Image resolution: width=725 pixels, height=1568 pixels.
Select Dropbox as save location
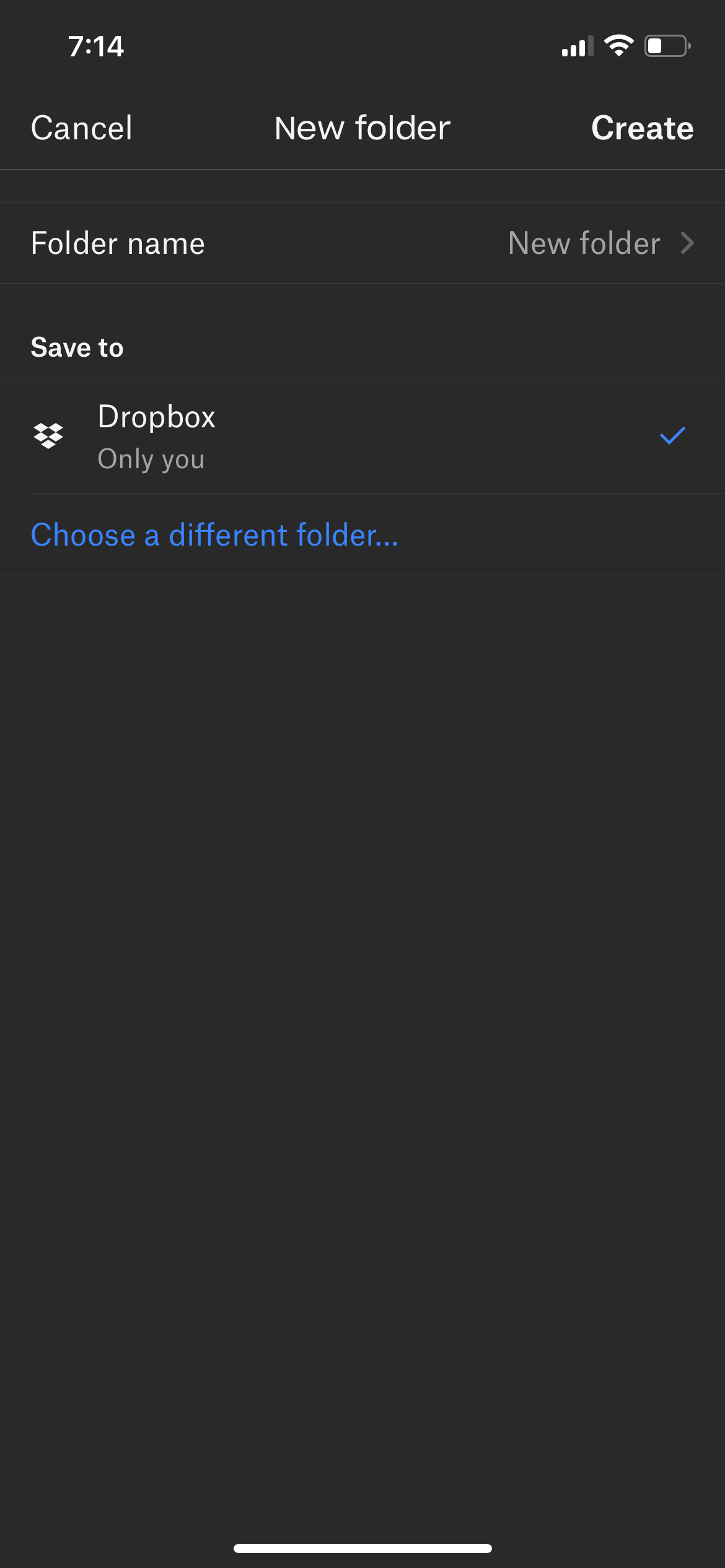[362, 436]
